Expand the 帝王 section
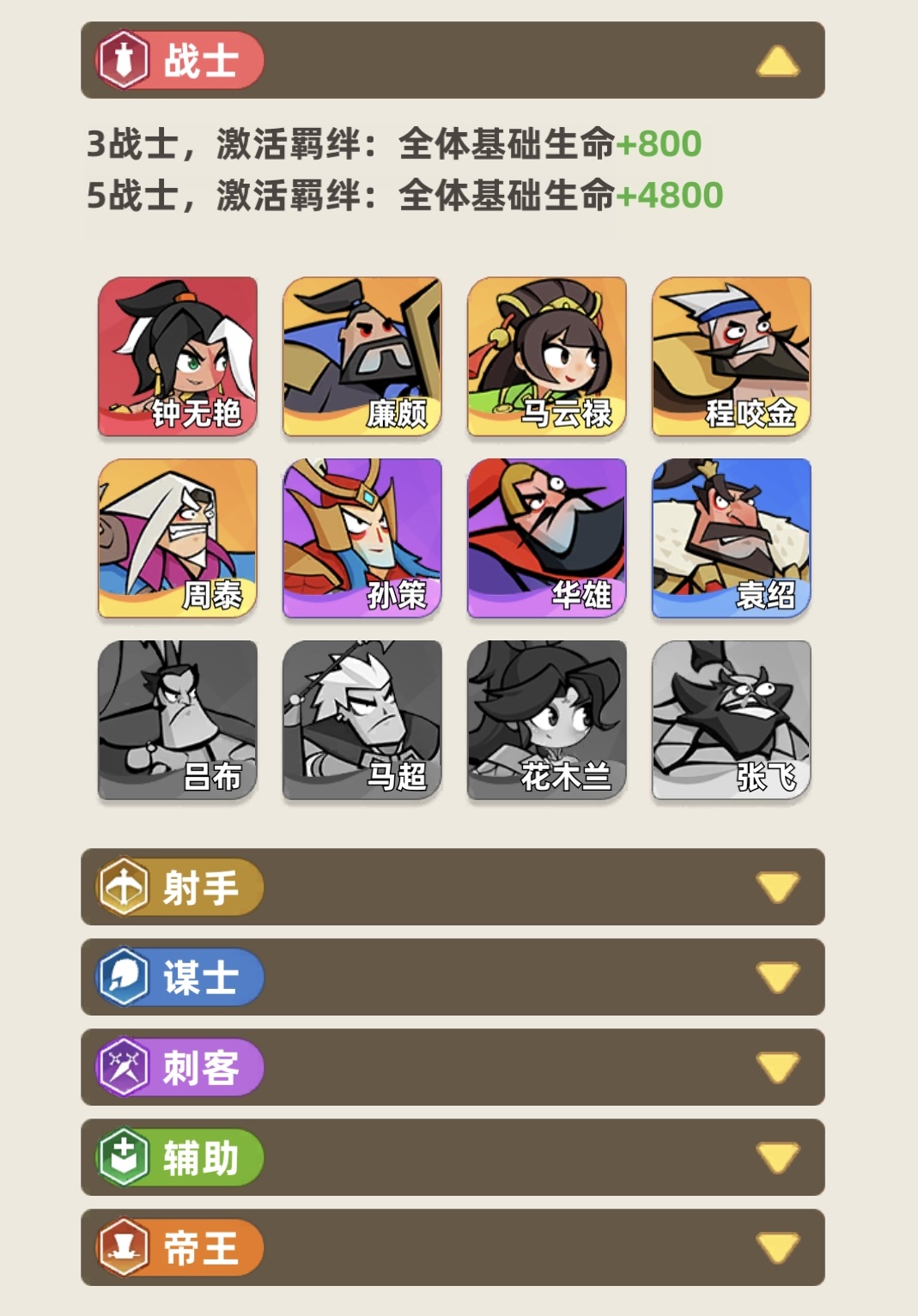The width and height of the screenshot is (918, 1316). pos(777,1247)
